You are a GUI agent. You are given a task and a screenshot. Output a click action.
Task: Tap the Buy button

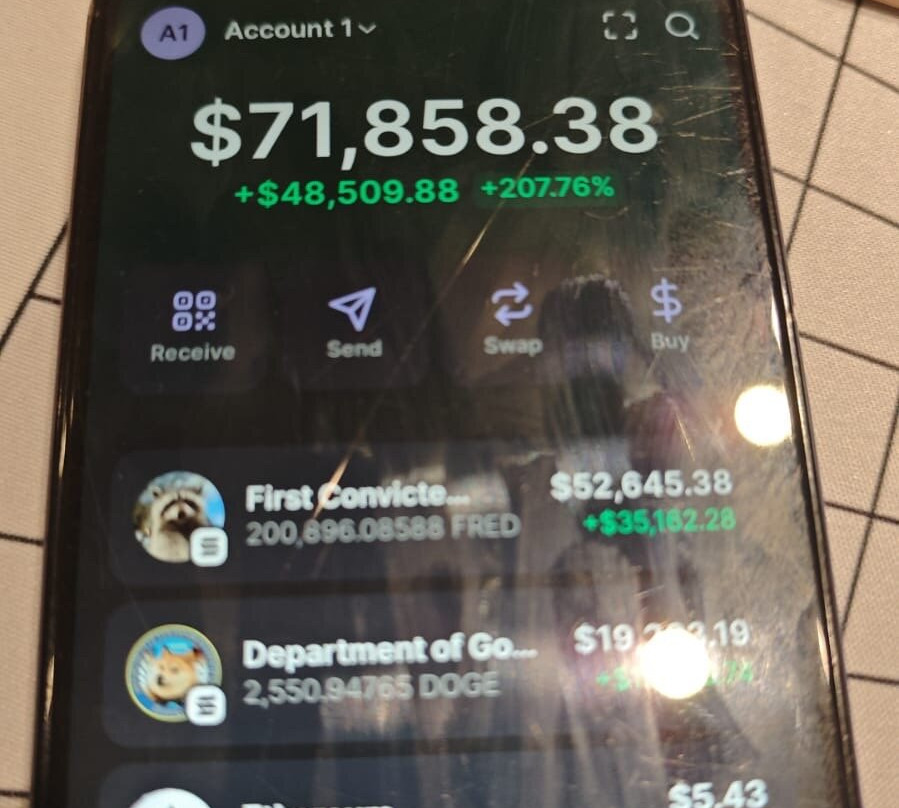point(669,315)
